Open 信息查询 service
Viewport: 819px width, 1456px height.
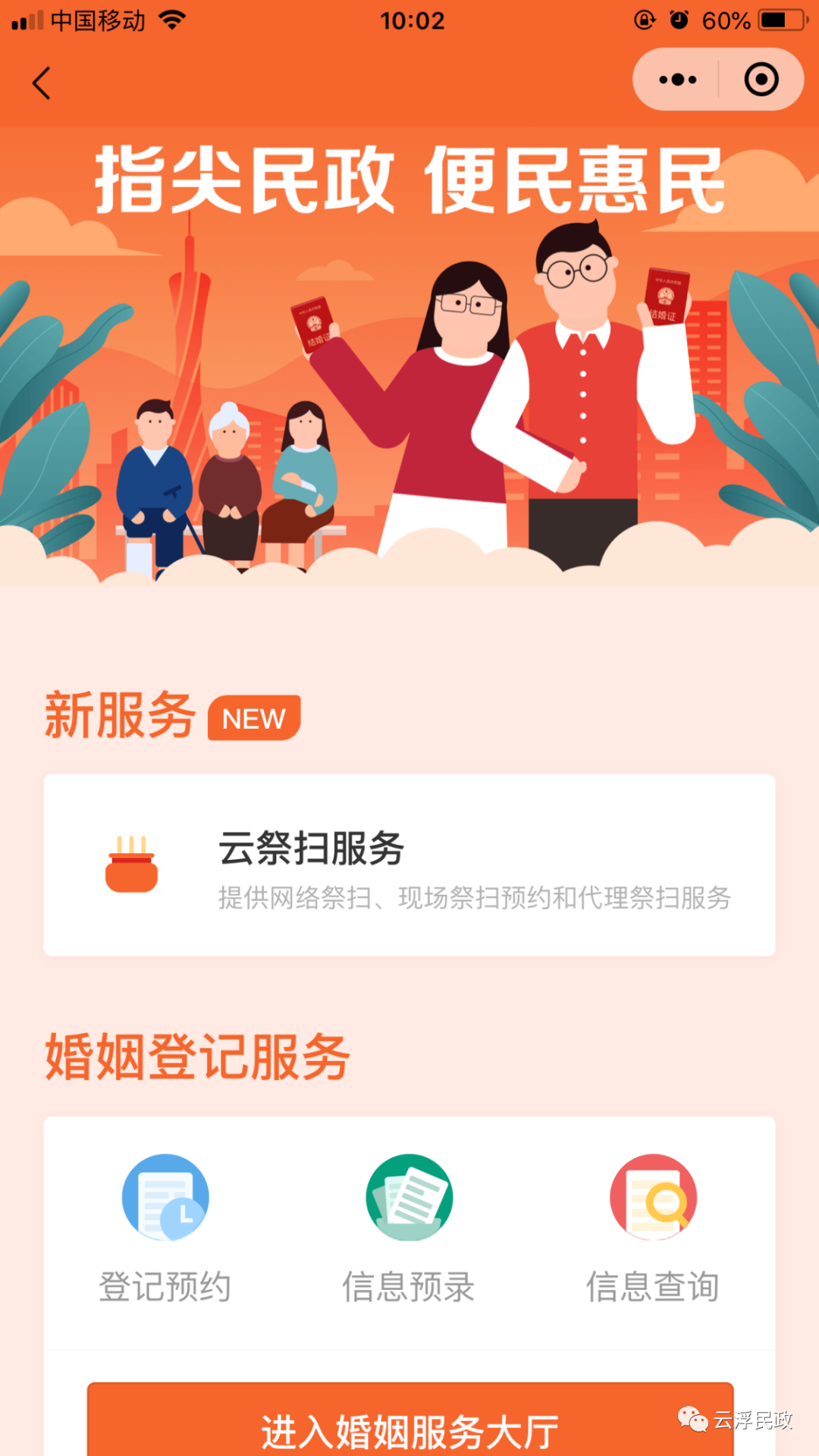point(653,1228)
